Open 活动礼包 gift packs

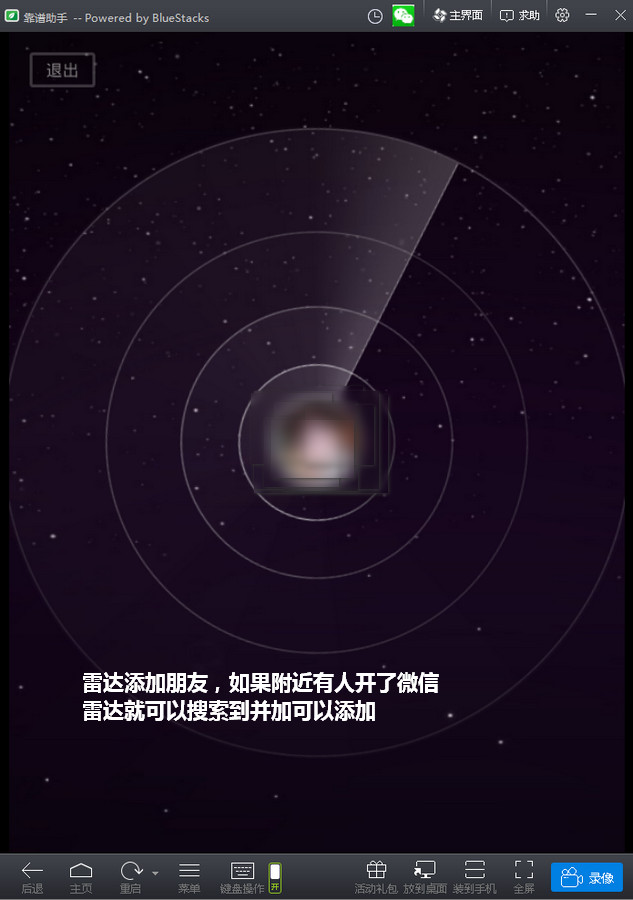click(x=376, y=875)
